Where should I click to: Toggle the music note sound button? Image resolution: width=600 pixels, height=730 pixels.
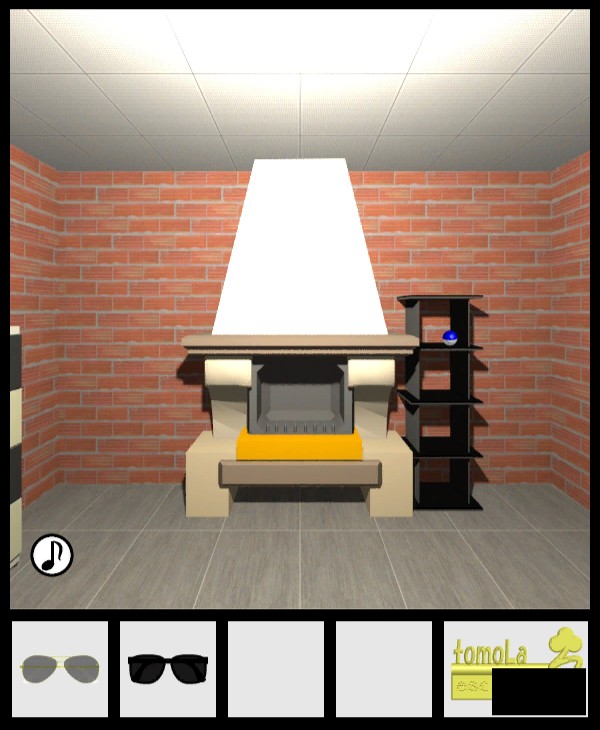[52, 555]
